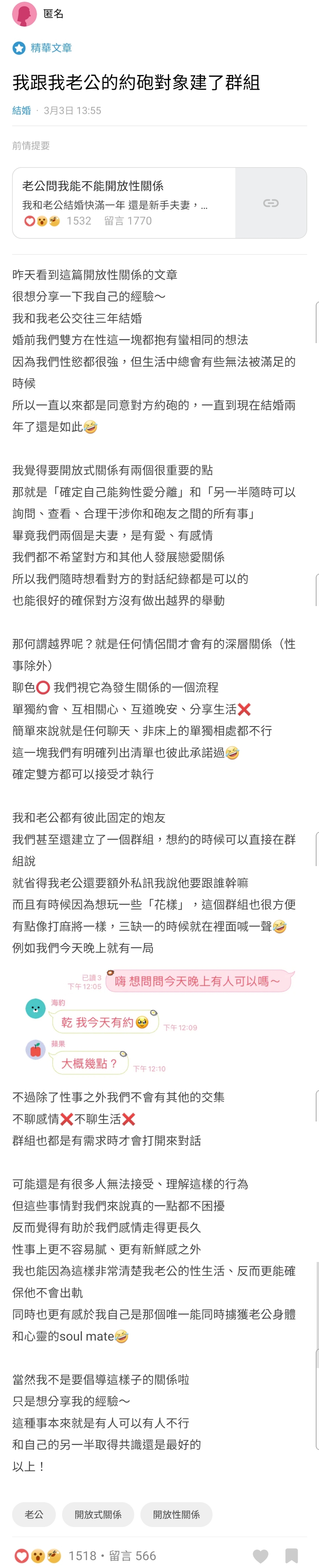Bookmark this article

[292, 1555]
